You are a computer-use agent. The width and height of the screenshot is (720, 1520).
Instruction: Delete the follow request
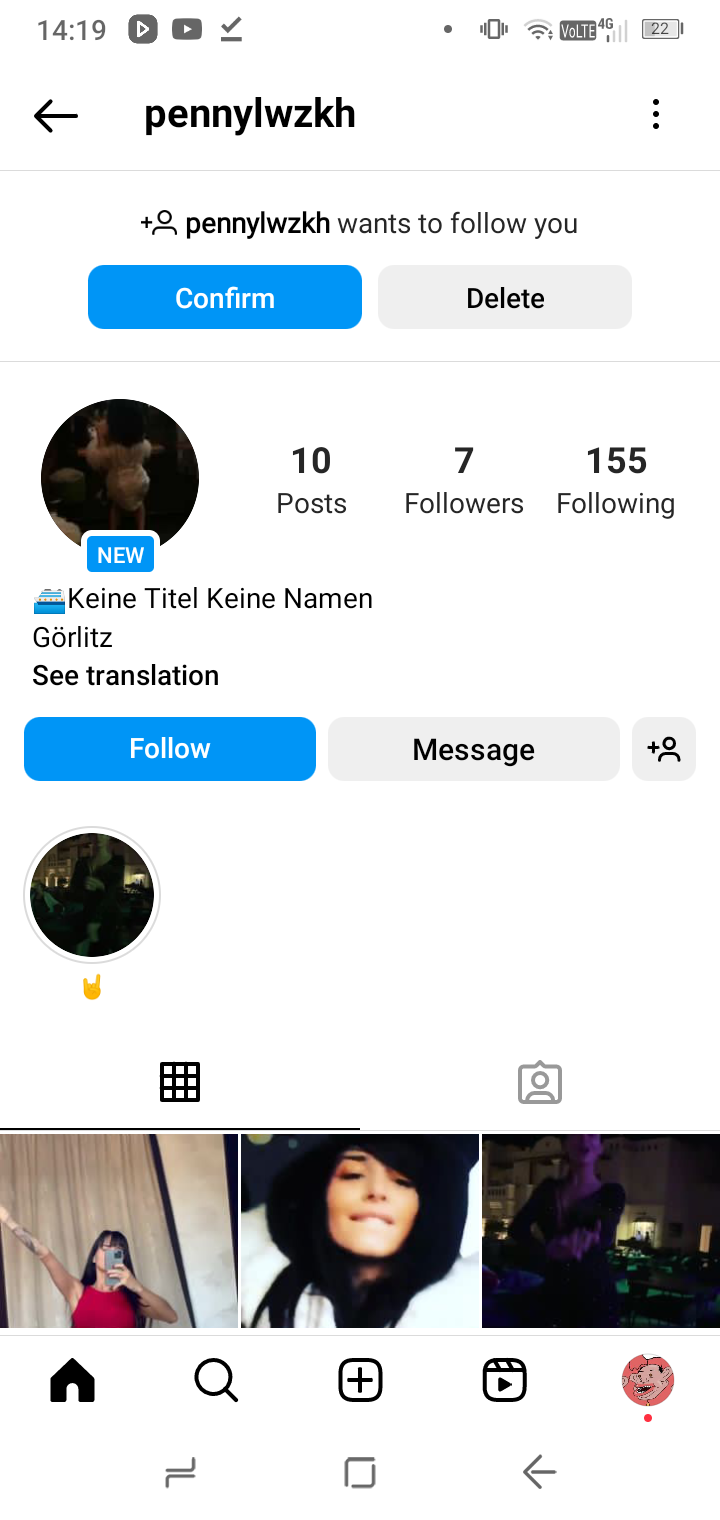(505, 297)
